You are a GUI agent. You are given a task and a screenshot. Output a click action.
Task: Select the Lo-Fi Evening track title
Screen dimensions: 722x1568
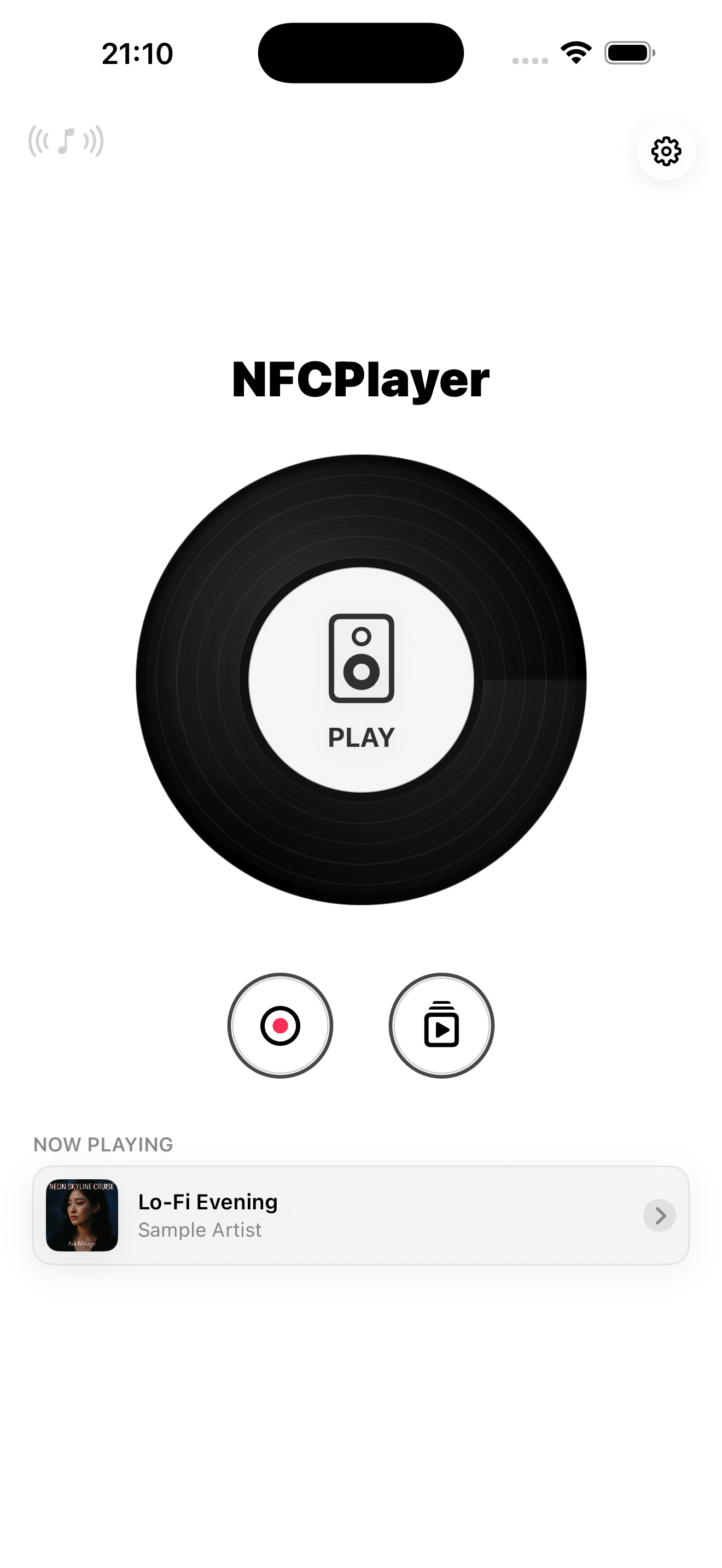coord(208,1202)
